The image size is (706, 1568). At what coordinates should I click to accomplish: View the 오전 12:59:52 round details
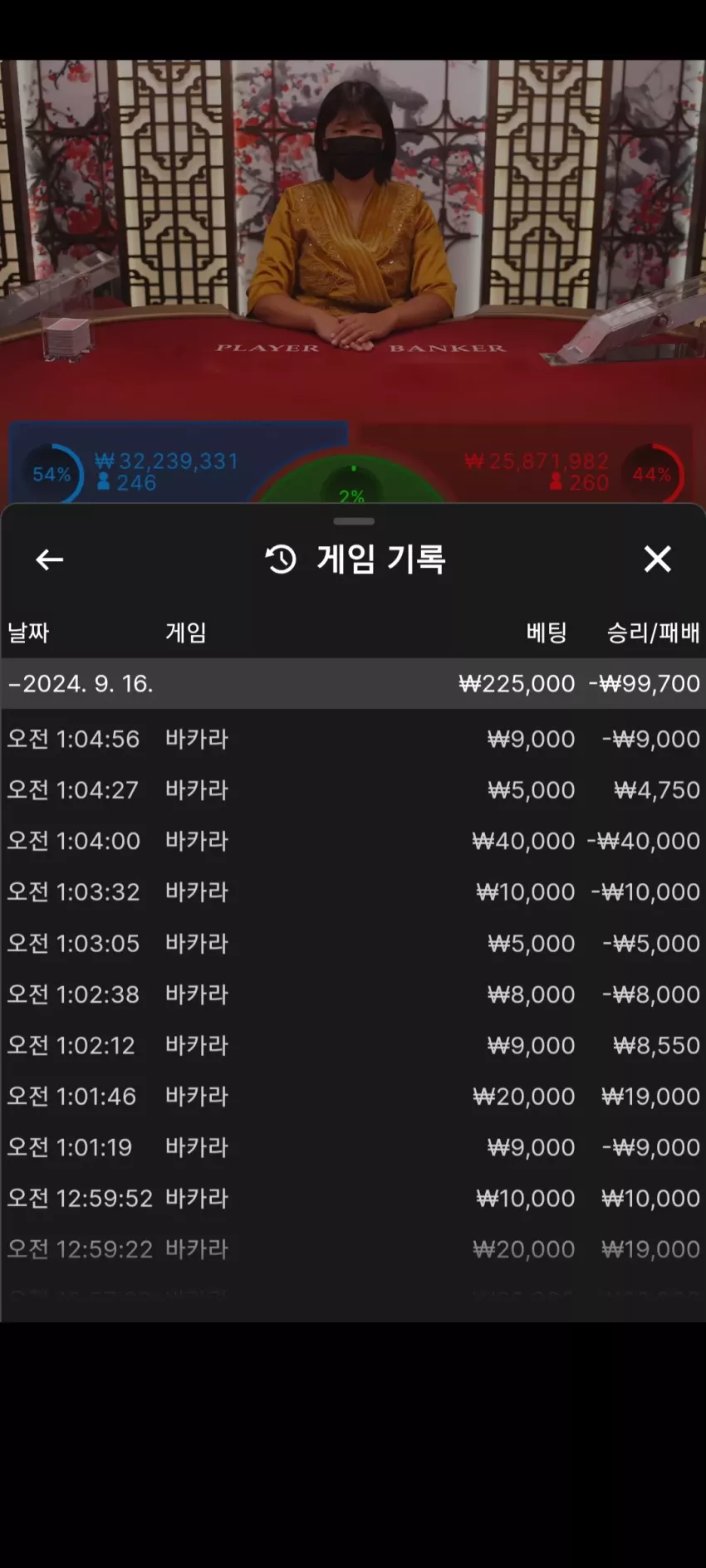pyautogui.click(x=353, y=1198)
